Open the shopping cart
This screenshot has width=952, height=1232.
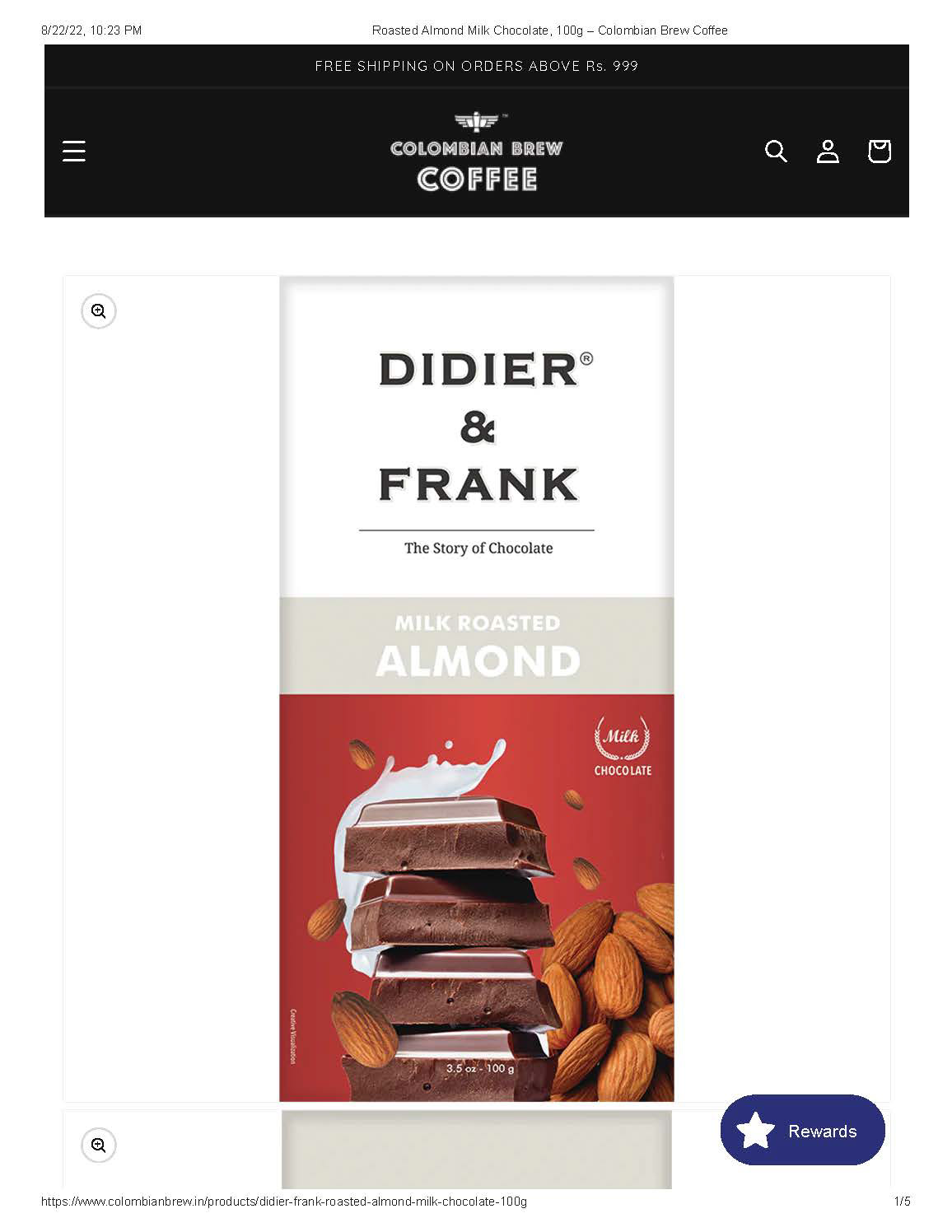click(879, 152)
